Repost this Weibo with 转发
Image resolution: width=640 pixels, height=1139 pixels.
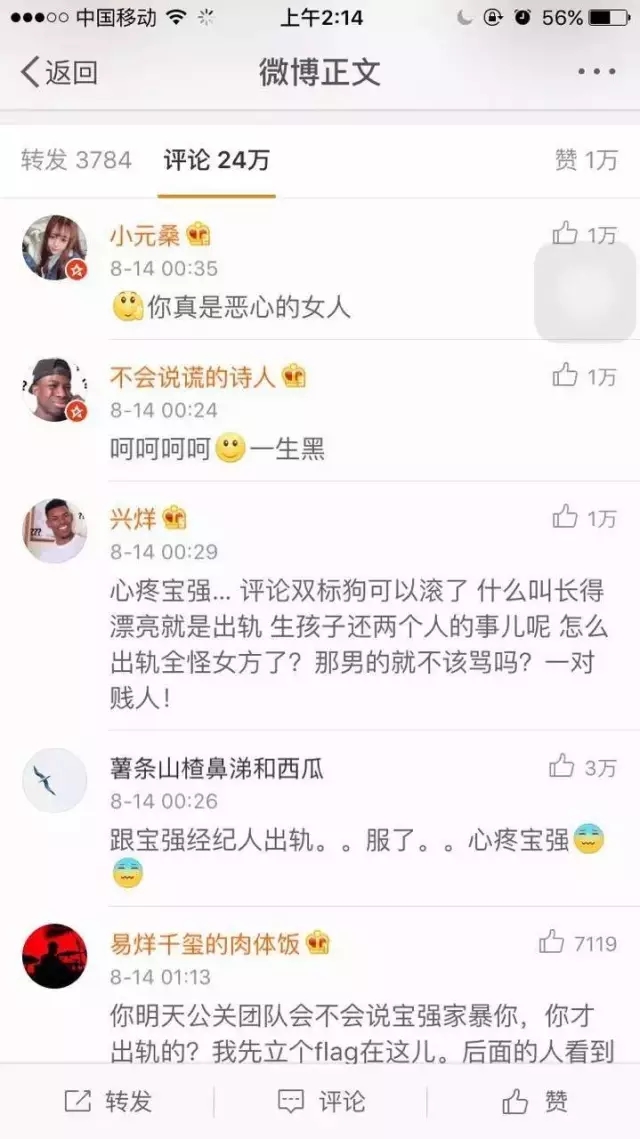tap(108, 1101)
